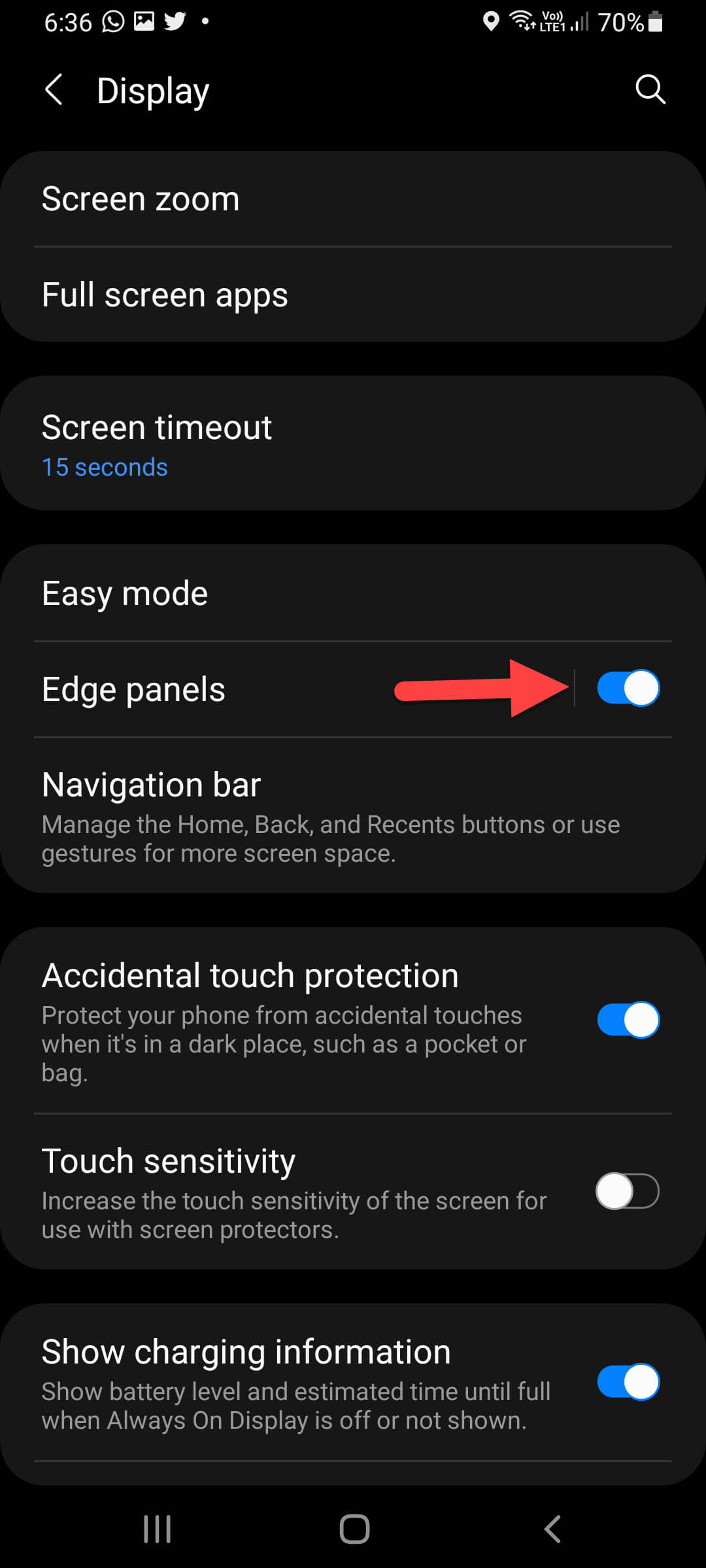The height and width of the screenshot is (1568, 706).
Task: Open Screen zoom settings
Action: (x=353, y=199)
